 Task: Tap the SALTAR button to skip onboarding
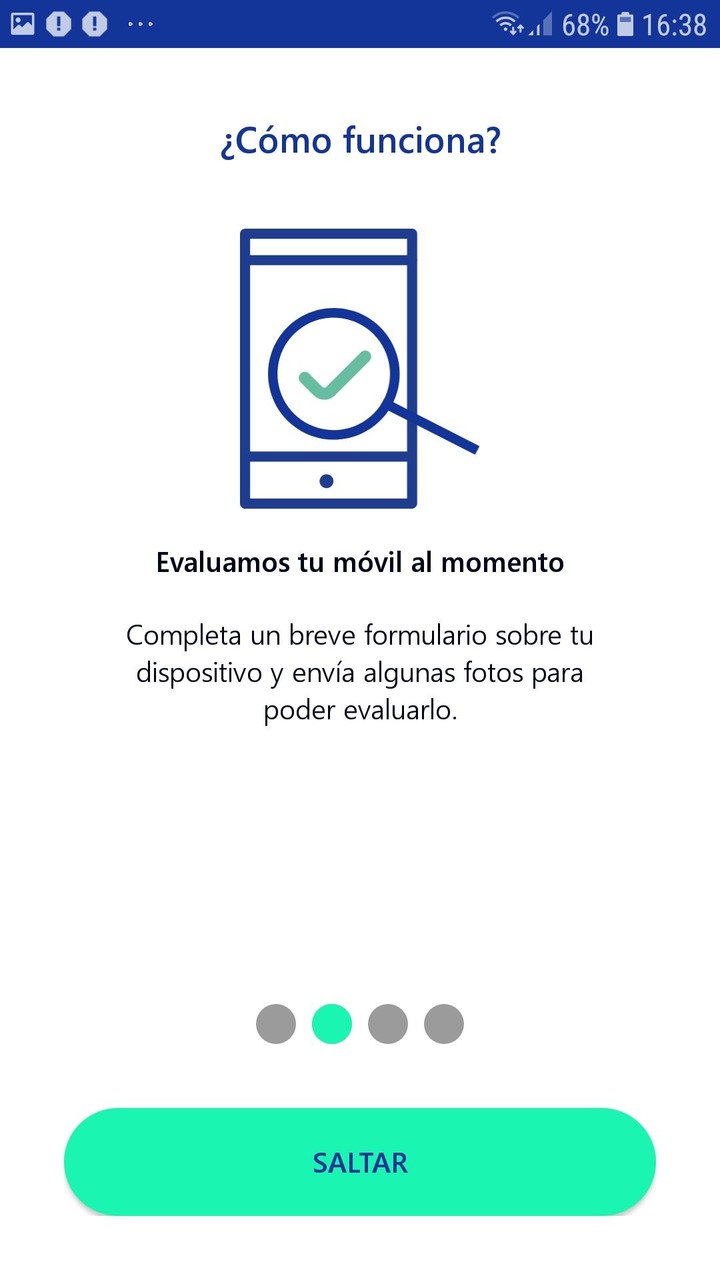360,1162
